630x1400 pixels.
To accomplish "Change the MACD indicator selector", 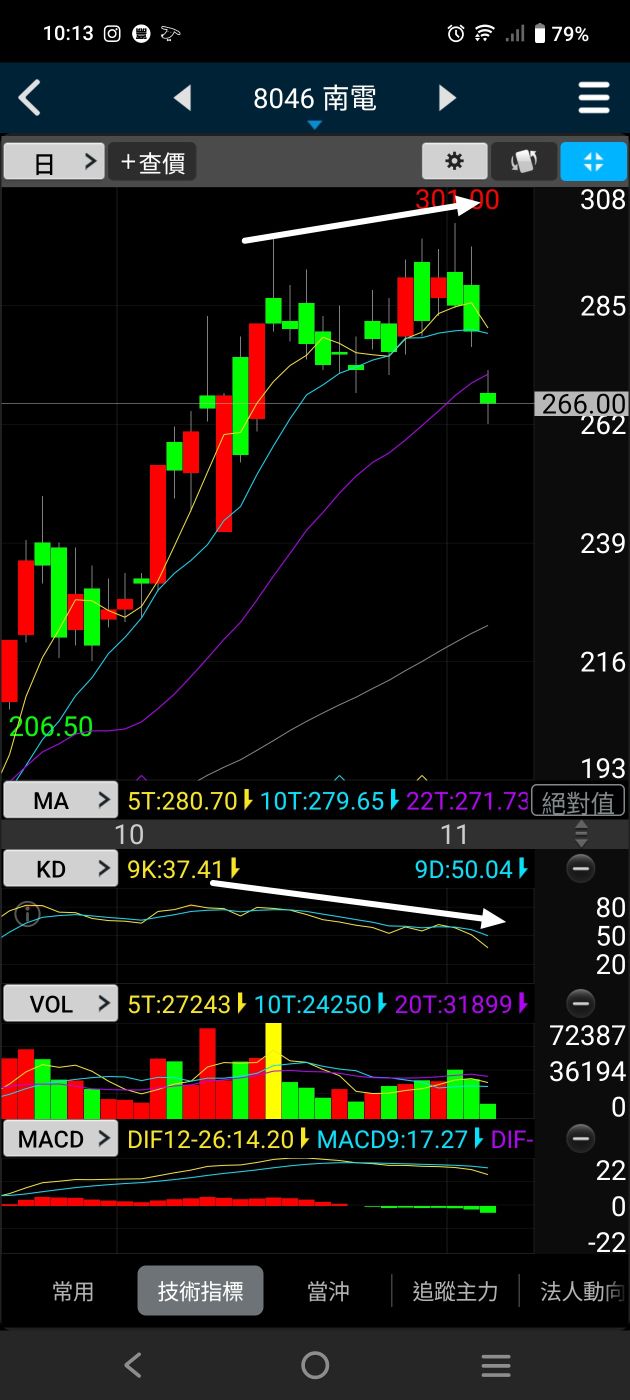I will pyautogui.click(x=60, y=1139).
